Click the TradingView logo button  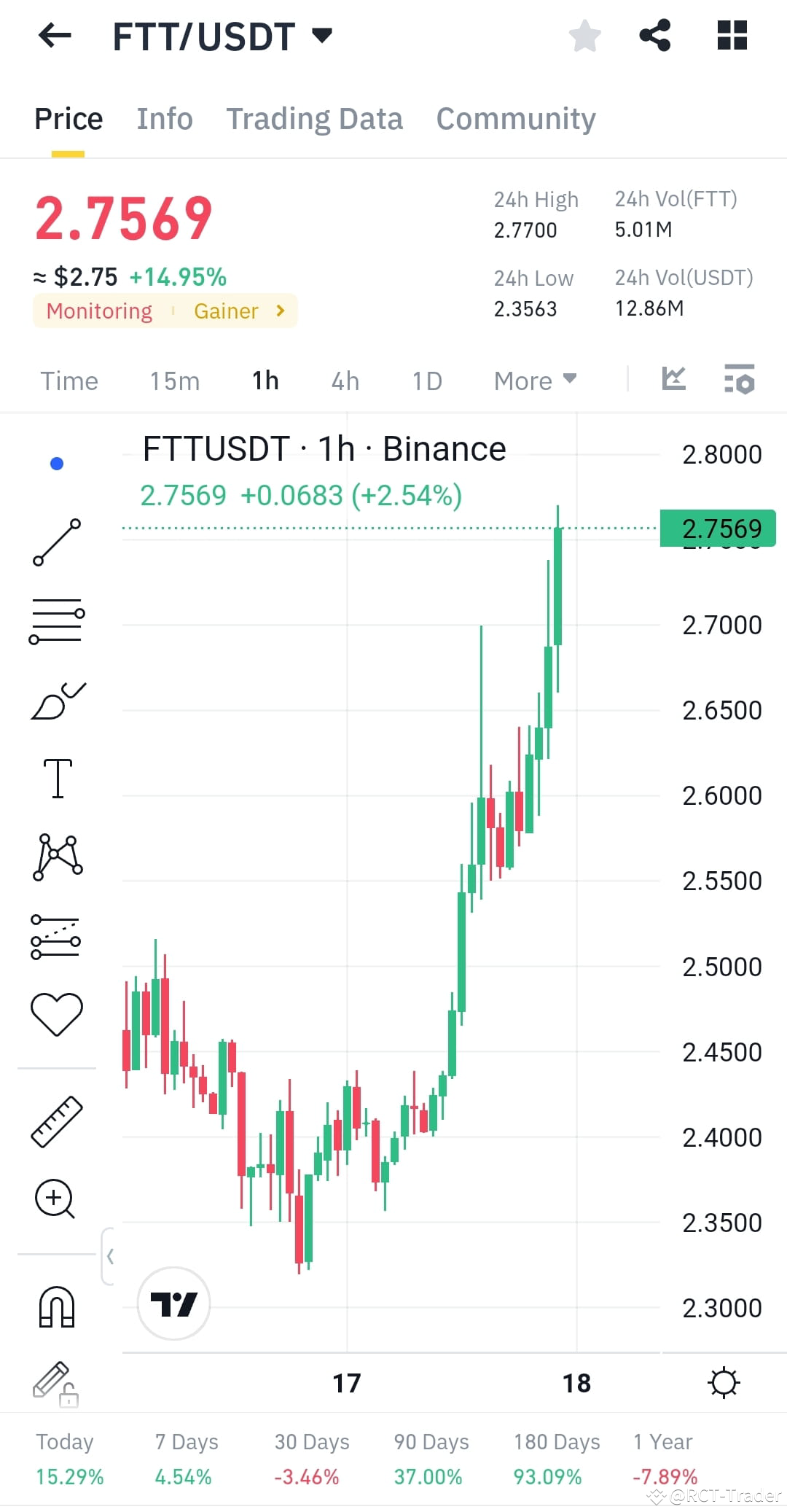(x=173, y=1303)
